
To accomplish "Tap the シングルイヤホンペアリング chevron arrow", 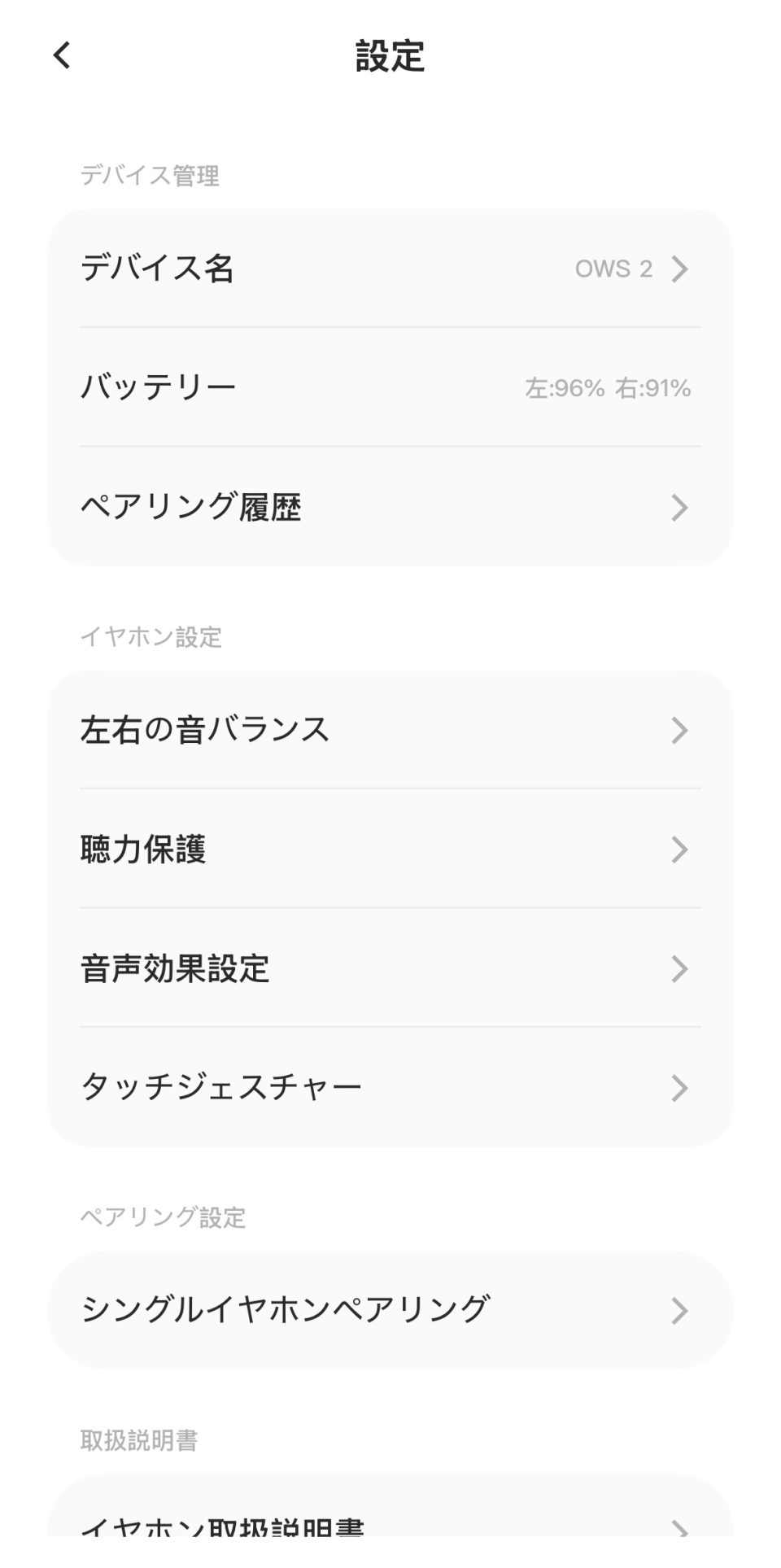I will 680,1308.
